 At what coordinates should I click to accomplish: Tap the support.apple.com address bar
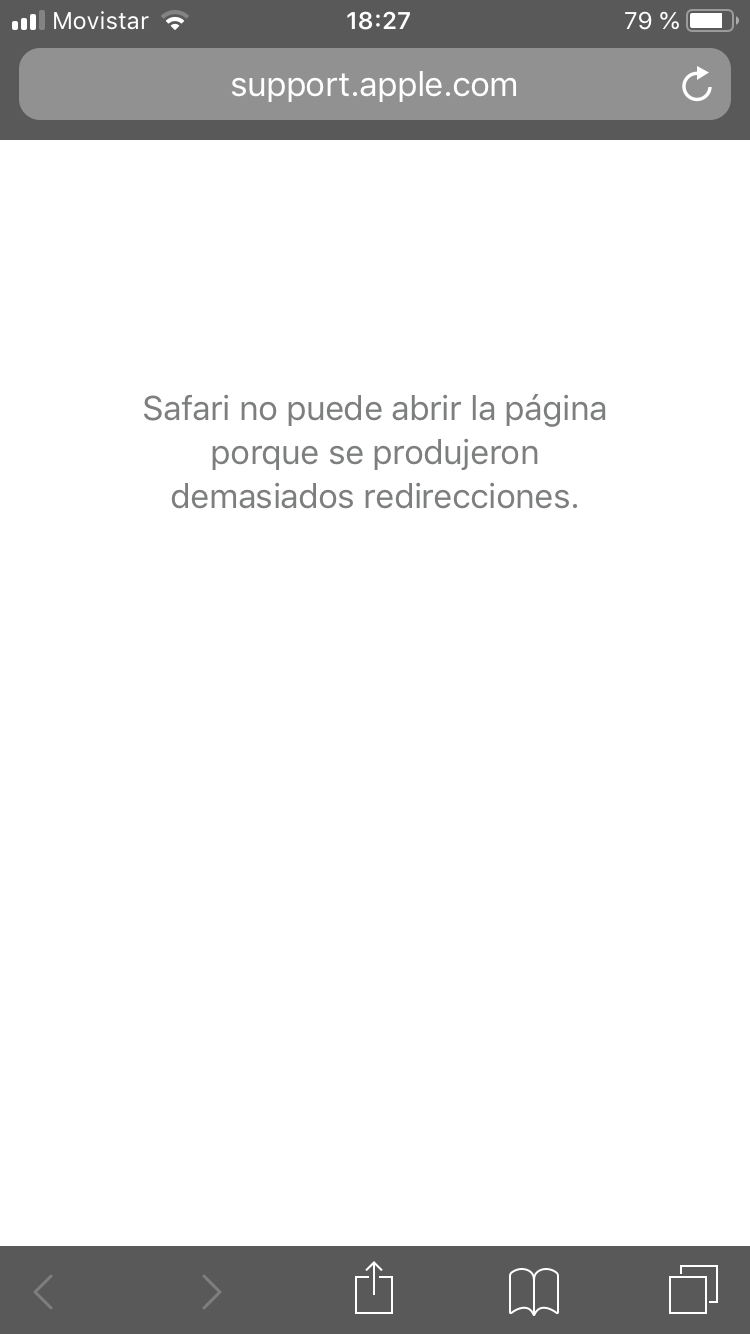[374, 85]
